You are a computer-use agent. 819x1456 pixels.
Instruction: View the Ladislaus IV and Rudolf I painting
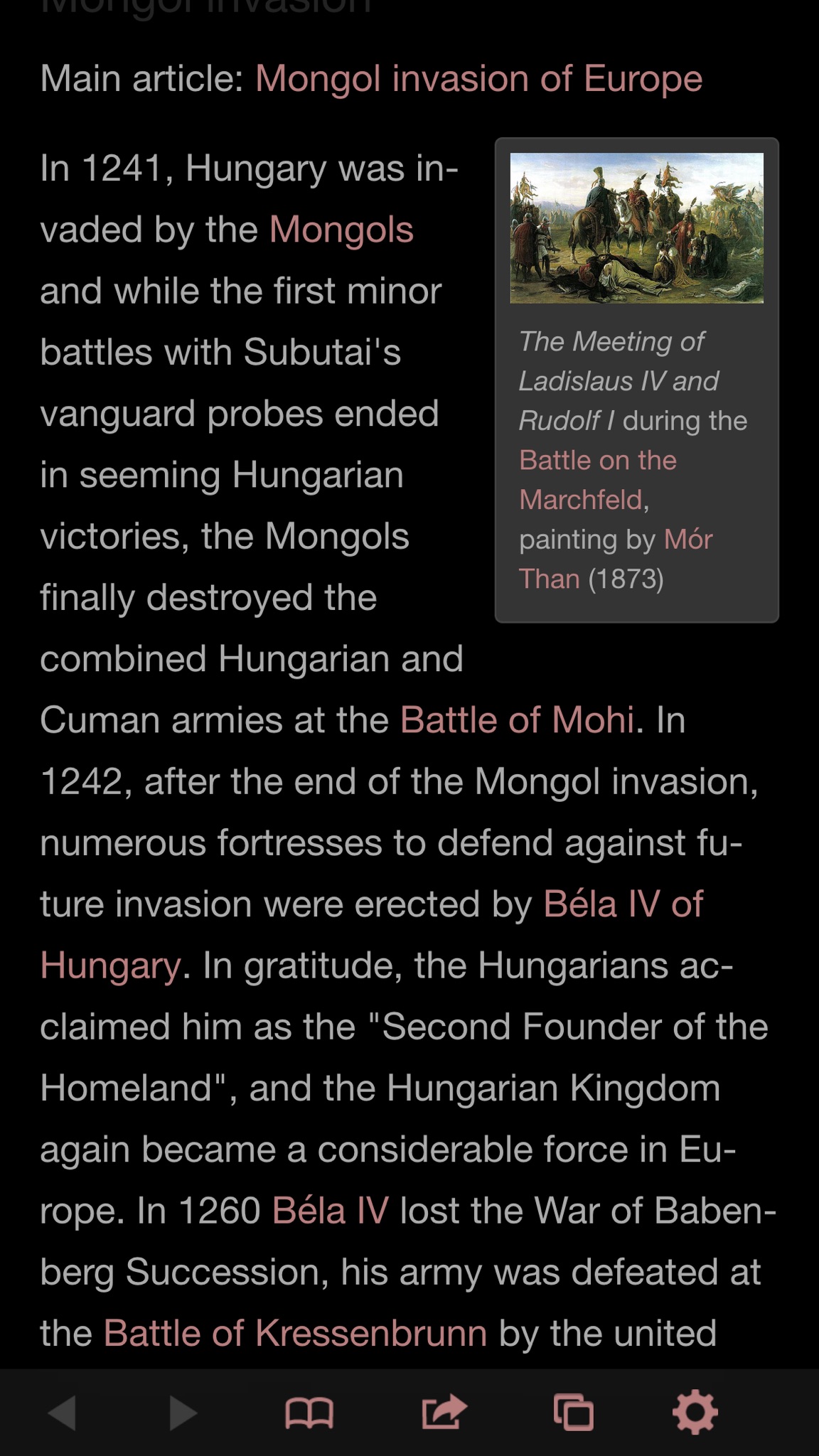pos(637,228)
